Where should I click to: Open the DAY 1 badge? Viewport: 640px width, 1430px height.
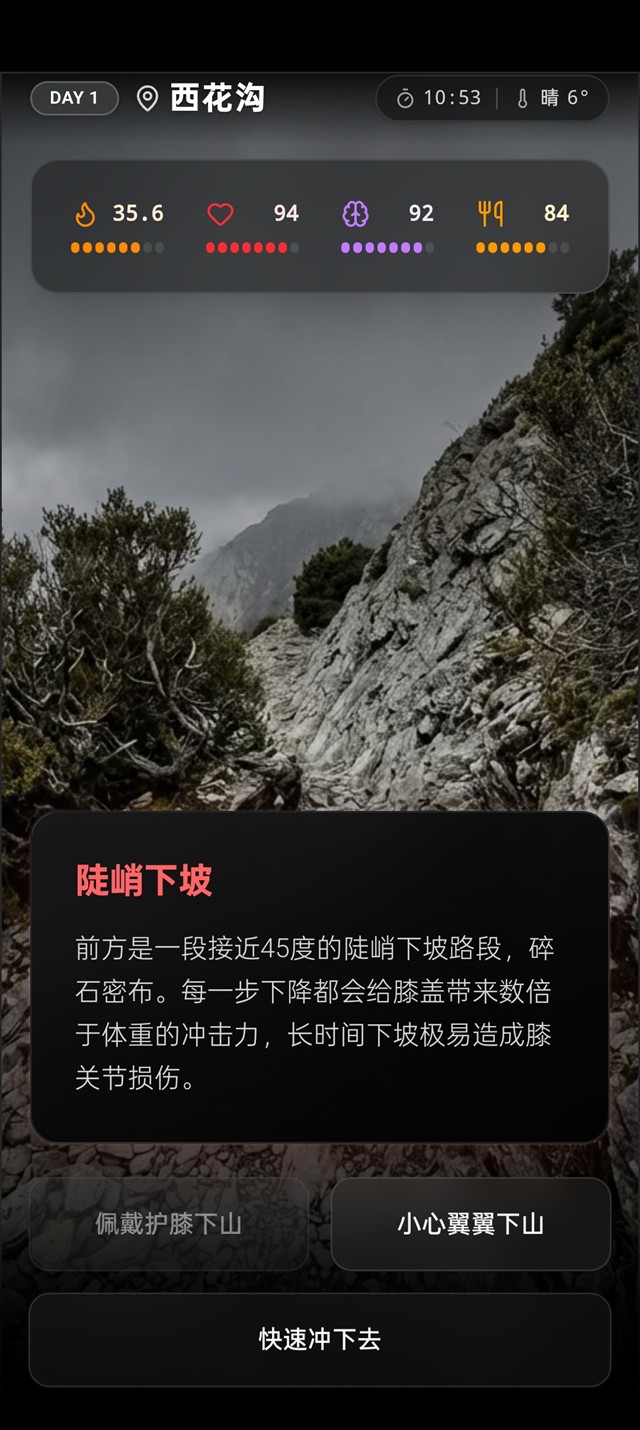tap(74, 98)
